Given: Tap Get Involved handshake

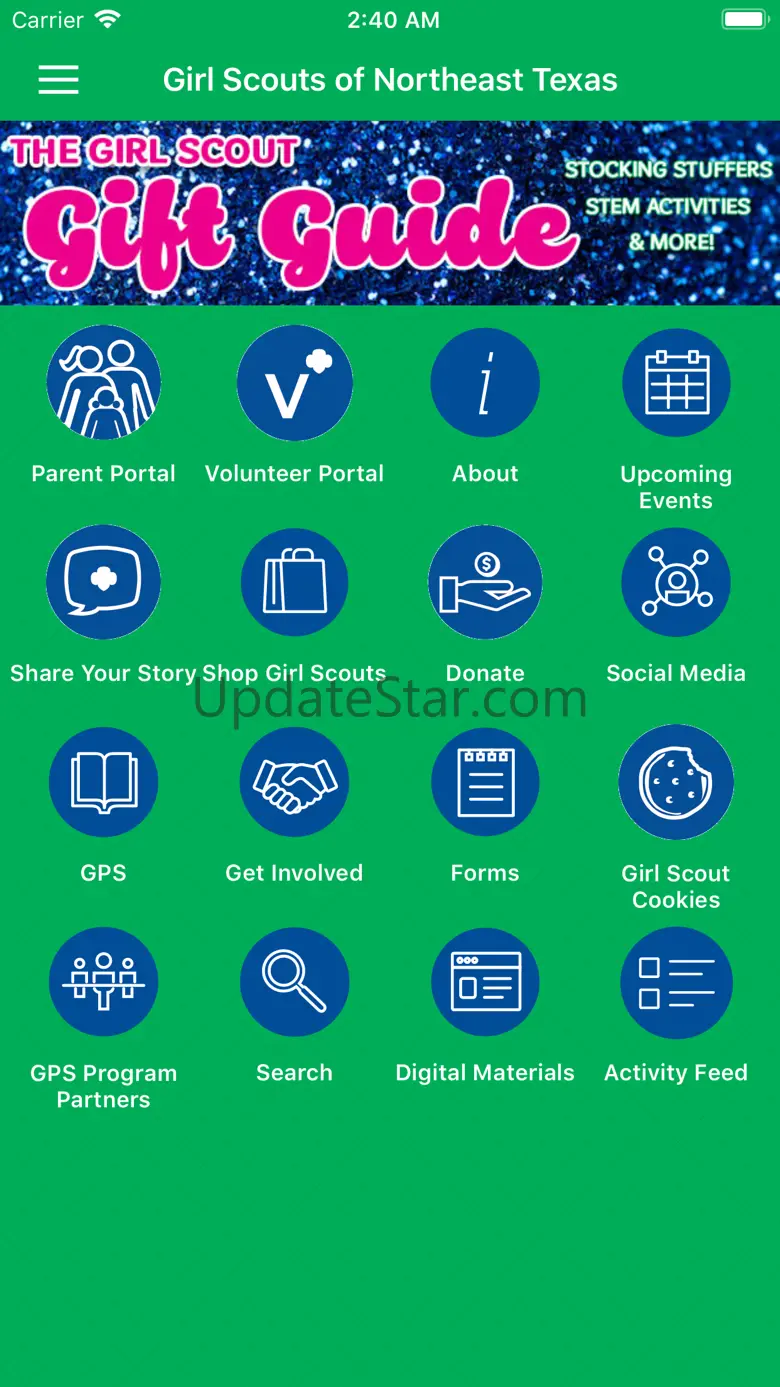Looking at the screenshot, I should pos(294,782).
